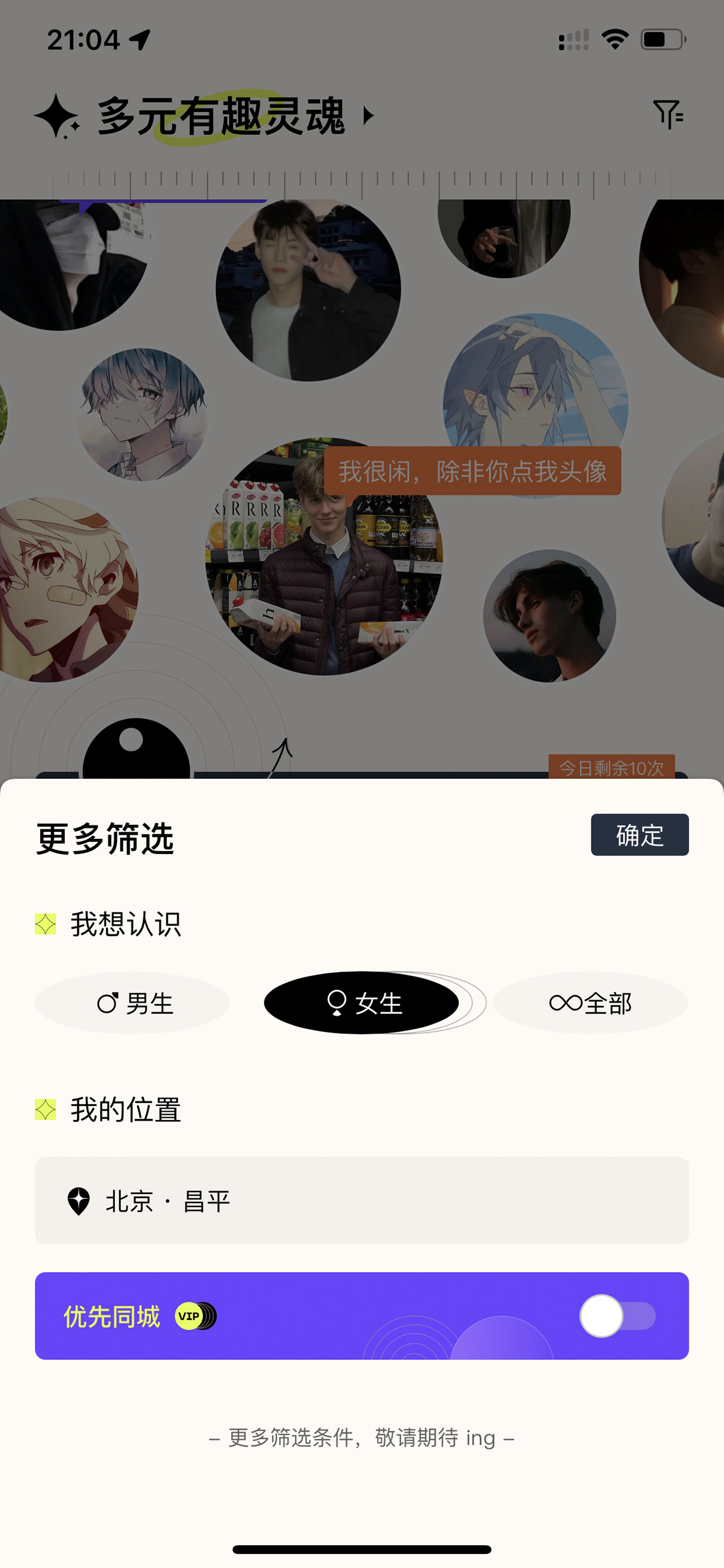Image resolution: width=724 pixels, height=1568 pixels.
Task: Toggle the 优先同城 VIP switch
Action: (x=618, y=1316)
